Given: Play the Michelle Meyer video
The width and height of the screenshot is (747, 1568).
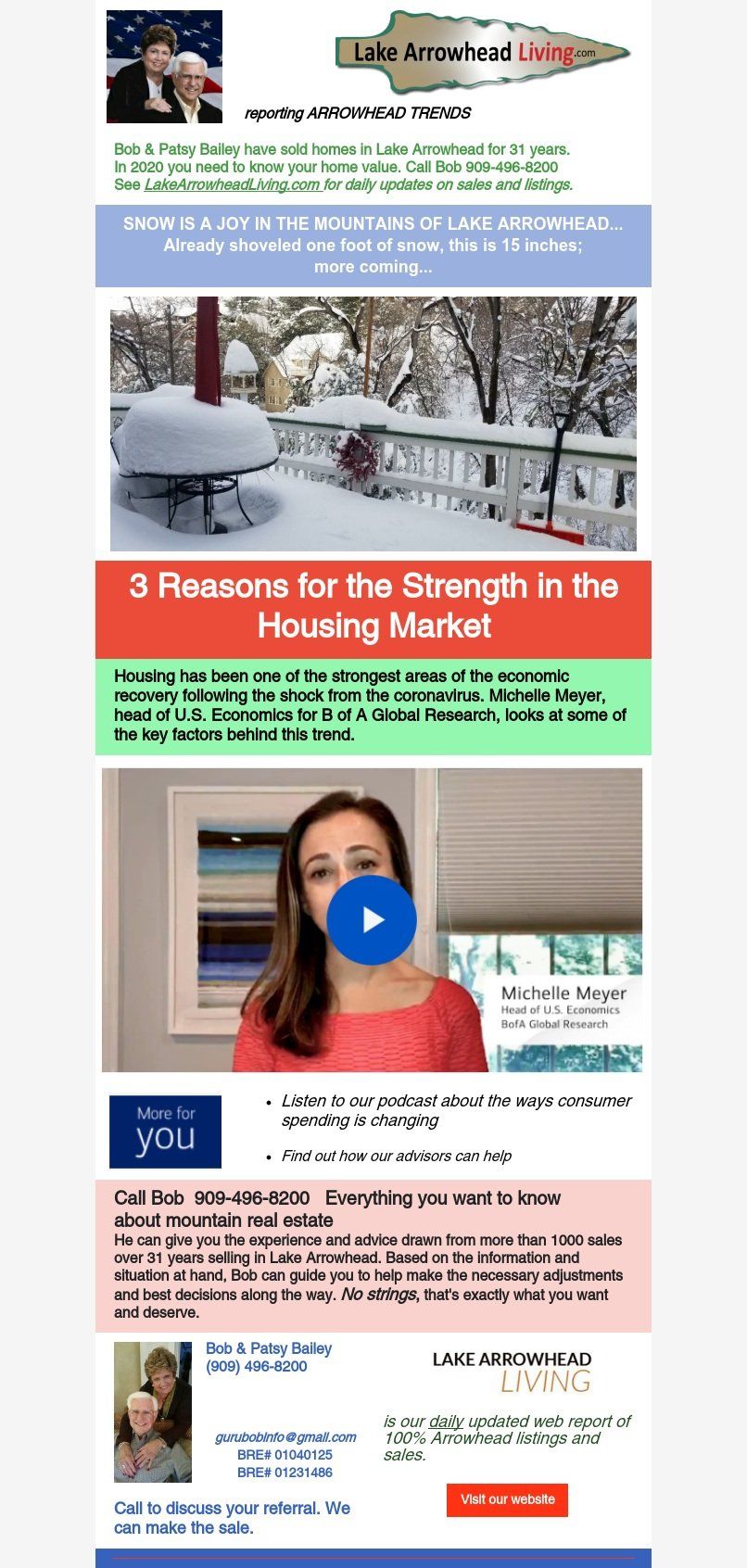Looking at the screenshot, I should [372, 919].
